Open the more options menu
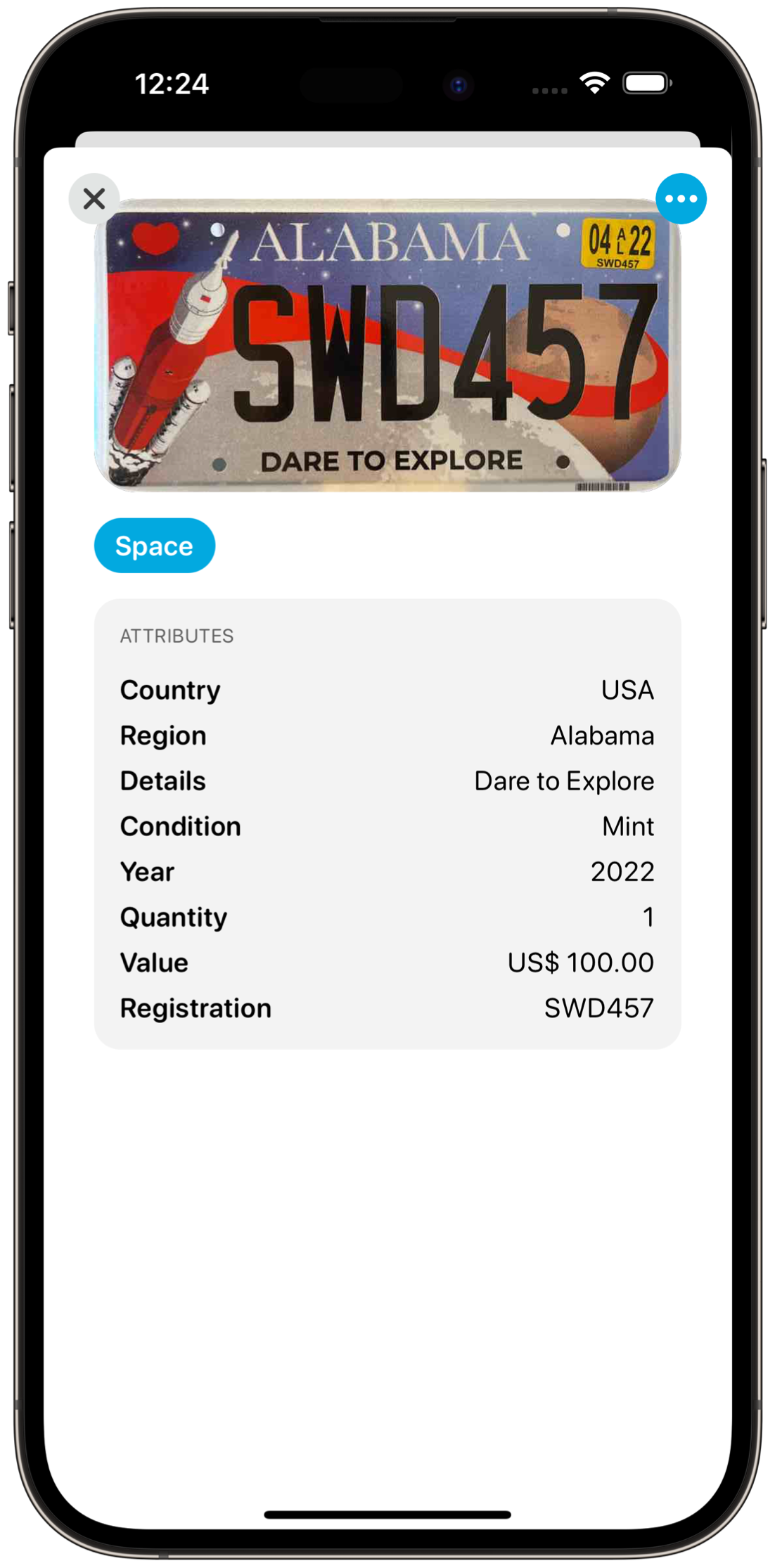The width and height of the screenshot is (775, 1568). point(680,199)
